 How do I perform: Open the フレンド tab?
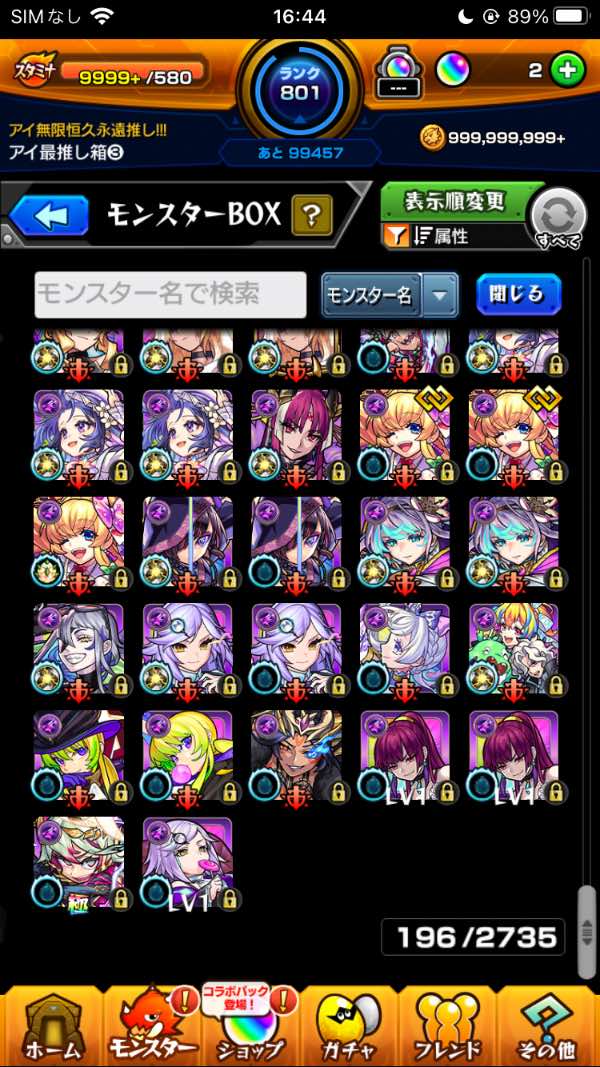click(x=447, y=1025)
